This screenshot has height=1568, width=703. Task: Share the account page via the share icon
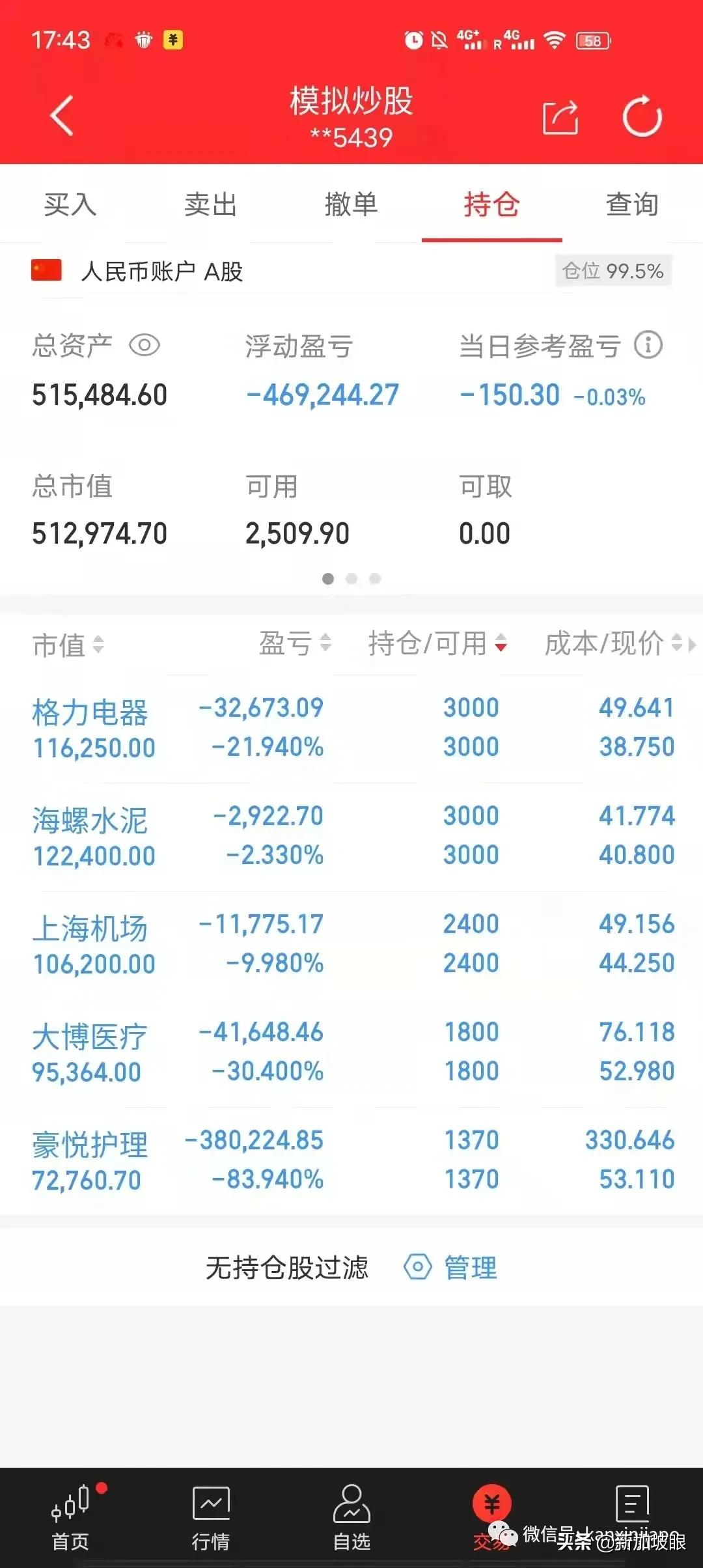coord(560,116)
